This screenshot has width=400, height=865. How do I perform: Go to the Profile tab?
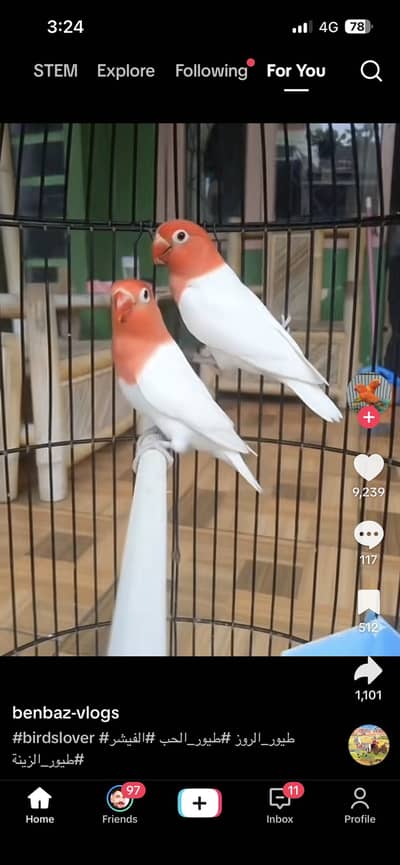point(360,805)
